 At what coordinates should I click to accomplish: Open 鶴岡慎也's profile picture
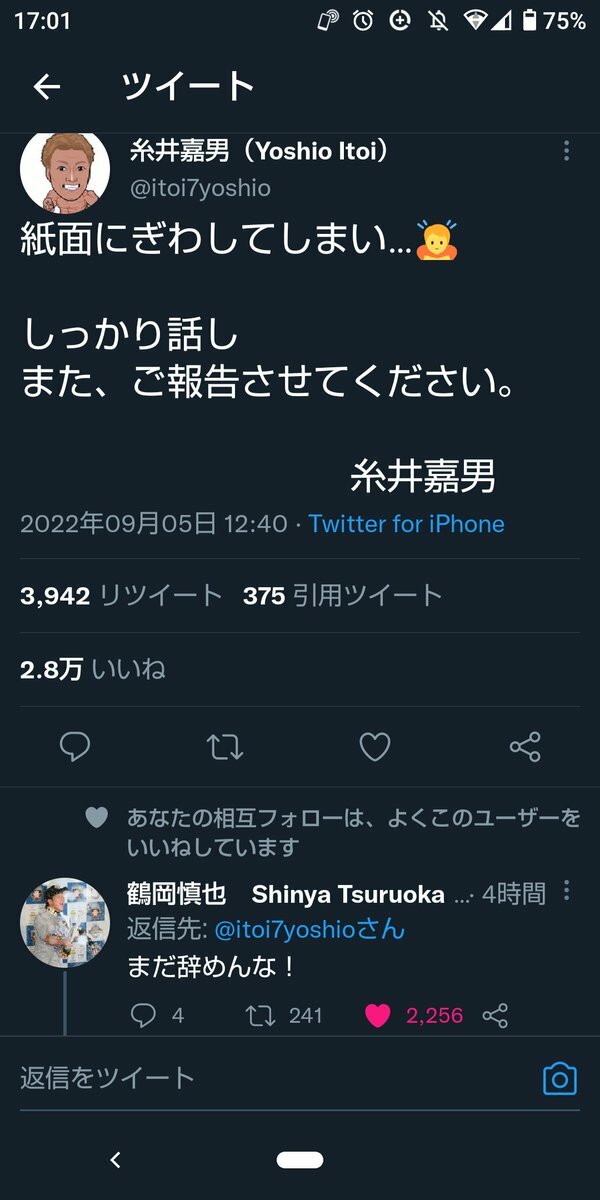[x=65, y=922]
